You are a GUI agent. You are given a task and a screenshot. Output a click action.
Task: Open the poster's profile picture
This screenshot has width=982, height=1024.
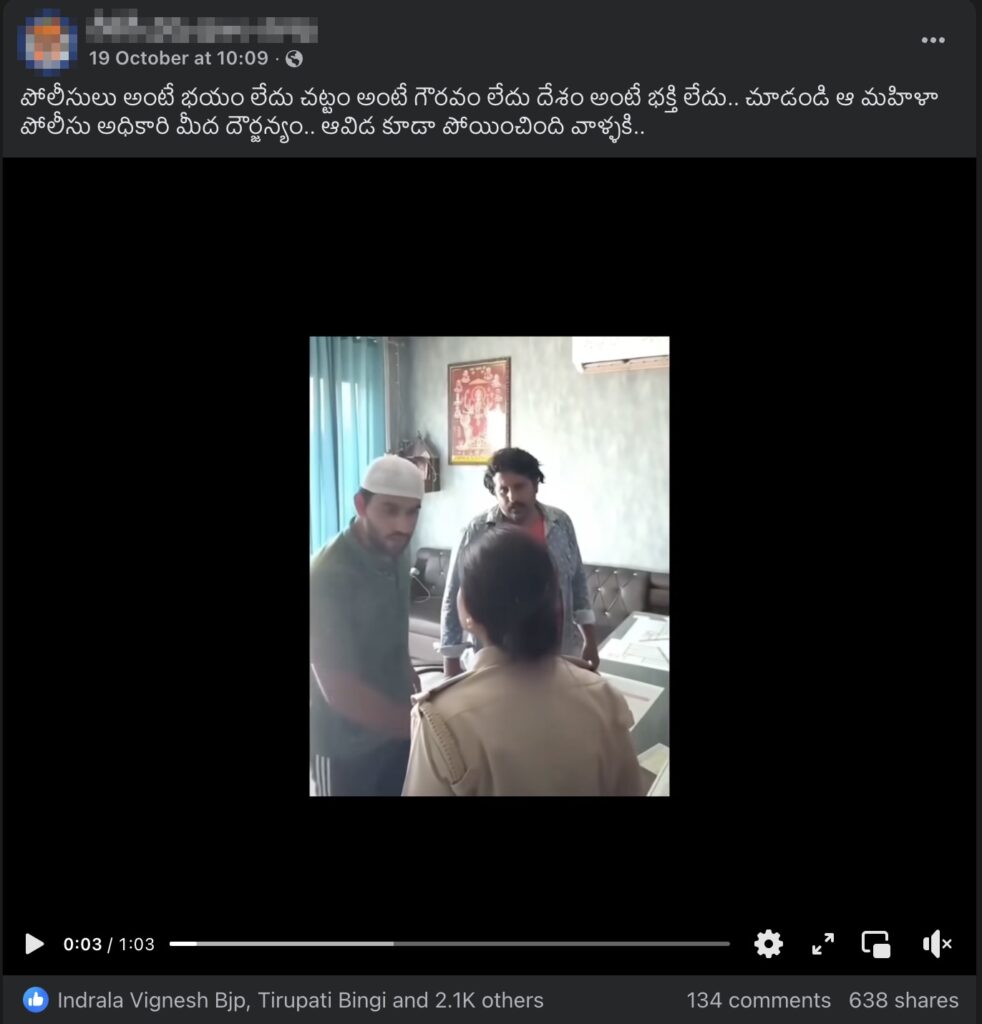(46, 40)
